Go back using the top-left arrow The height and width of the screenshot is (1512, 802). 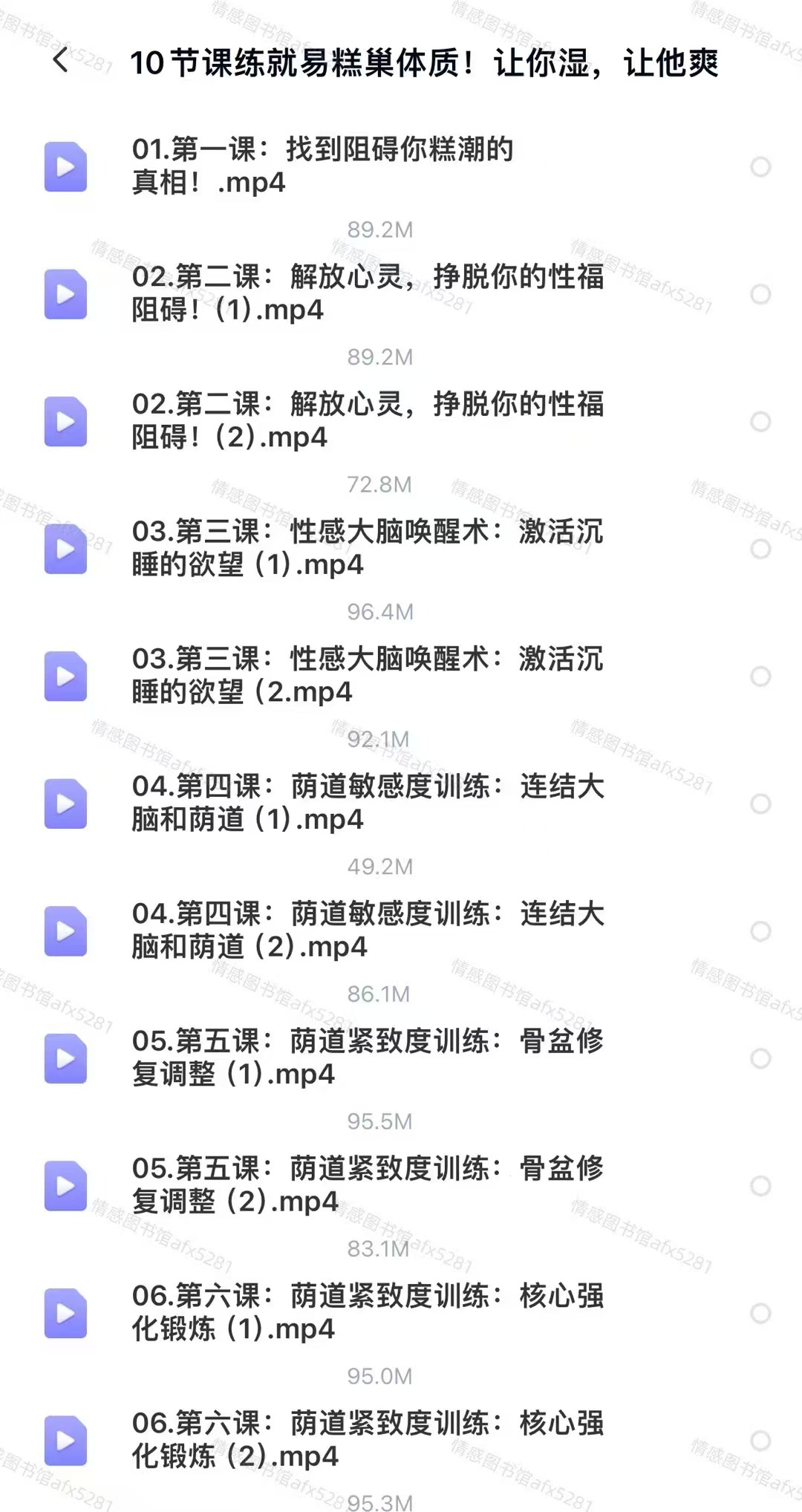click(x=61, y=60)
